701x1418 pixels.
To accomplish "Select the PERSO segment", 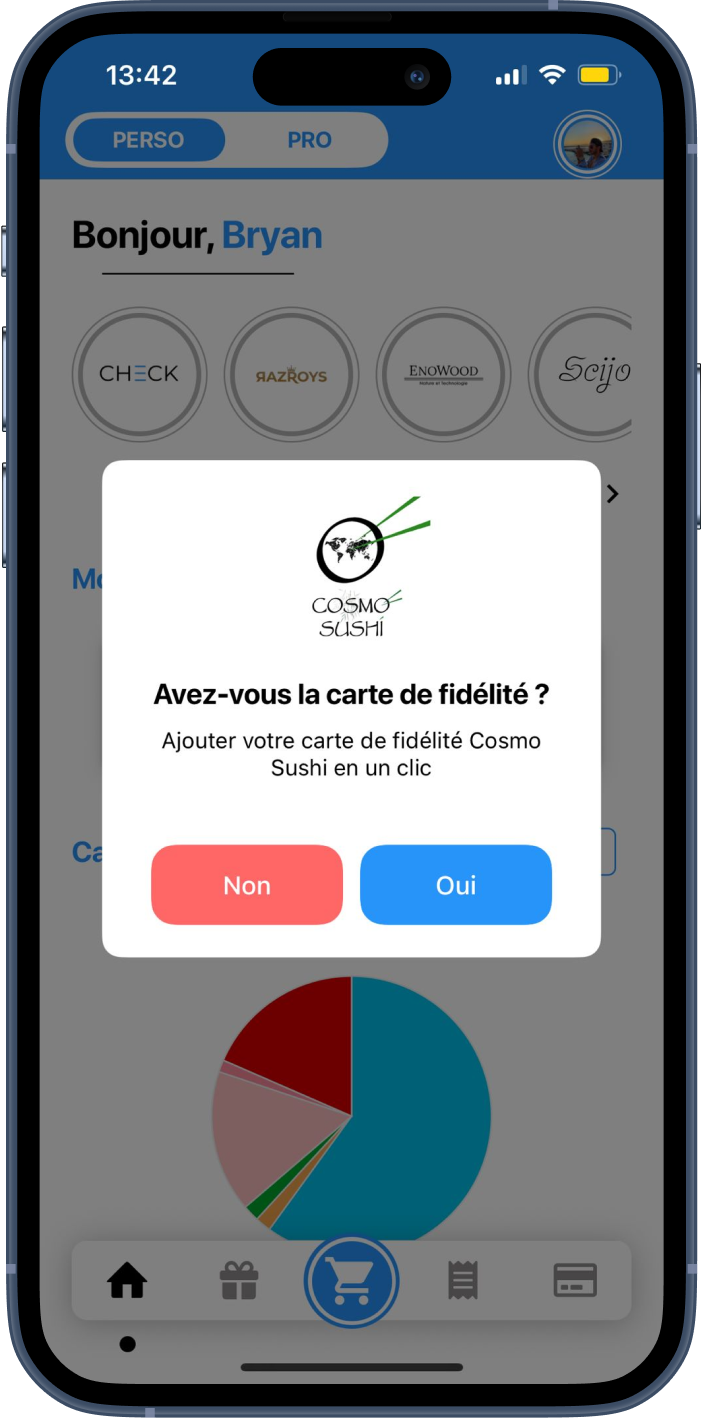I will 148,140.
